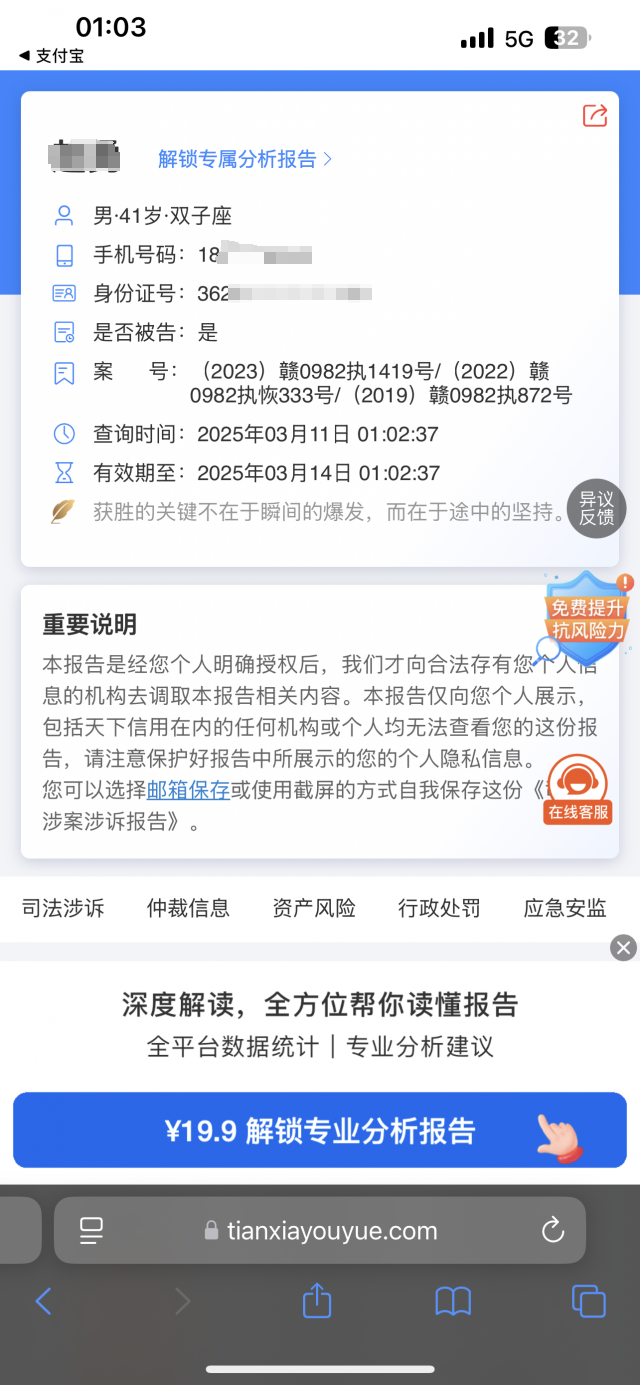Screen dimensions: 640x1385
Task: Open Safari bookmarks
Action: (453, 1301)
